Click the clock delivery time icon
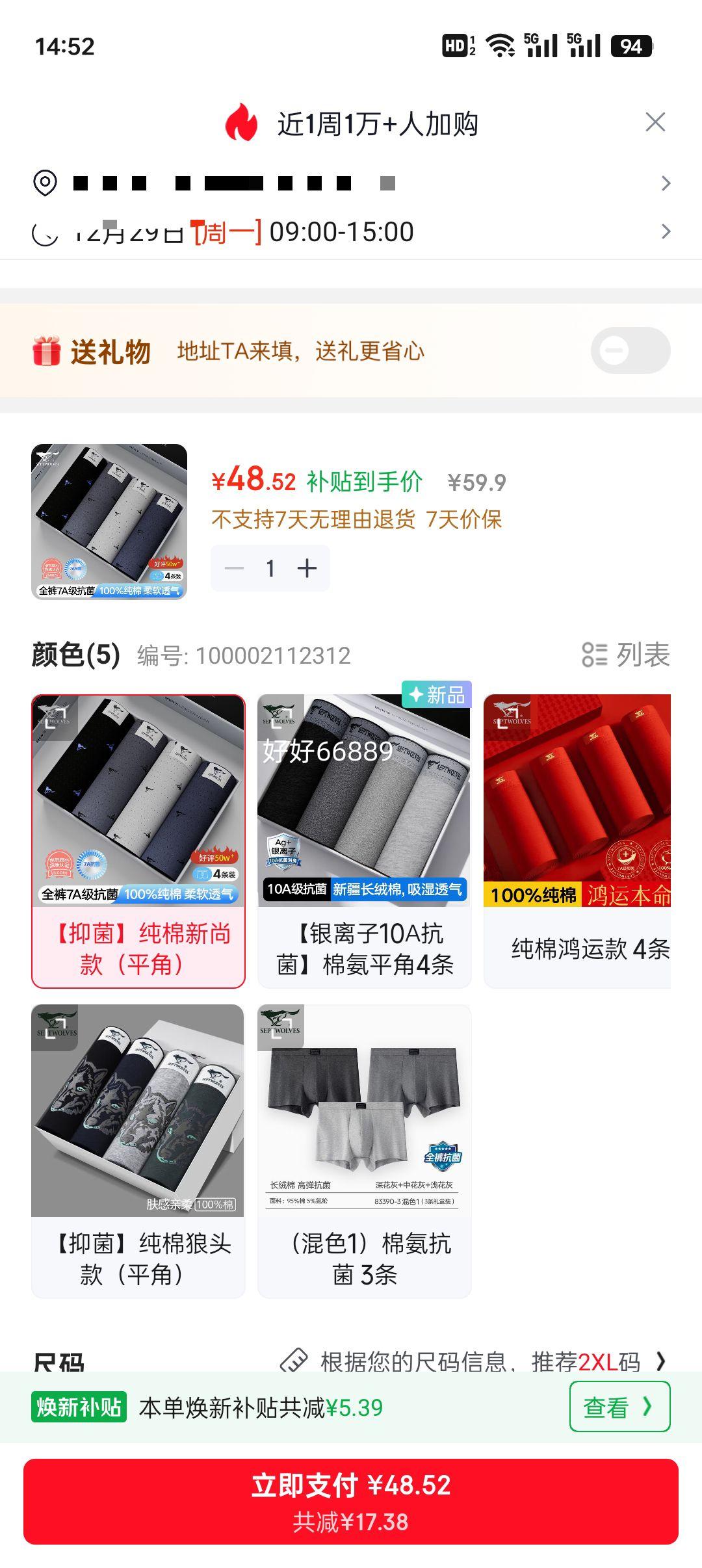 click(x=43, y=232)
